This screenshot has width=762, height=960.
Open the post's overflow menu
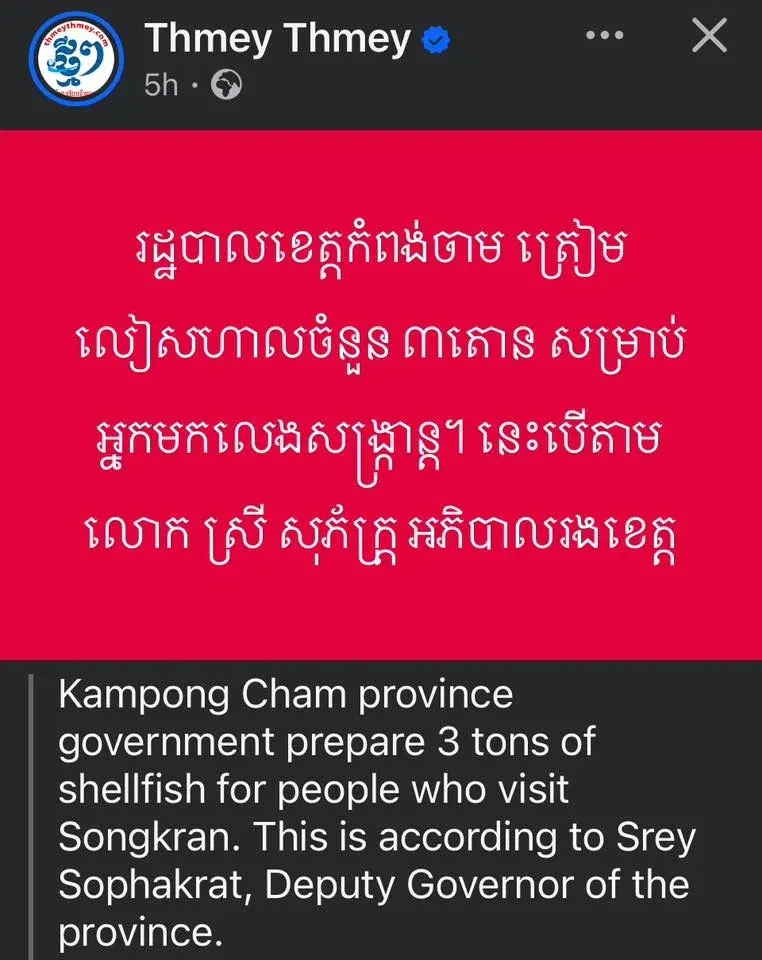(x=604, y=36)
